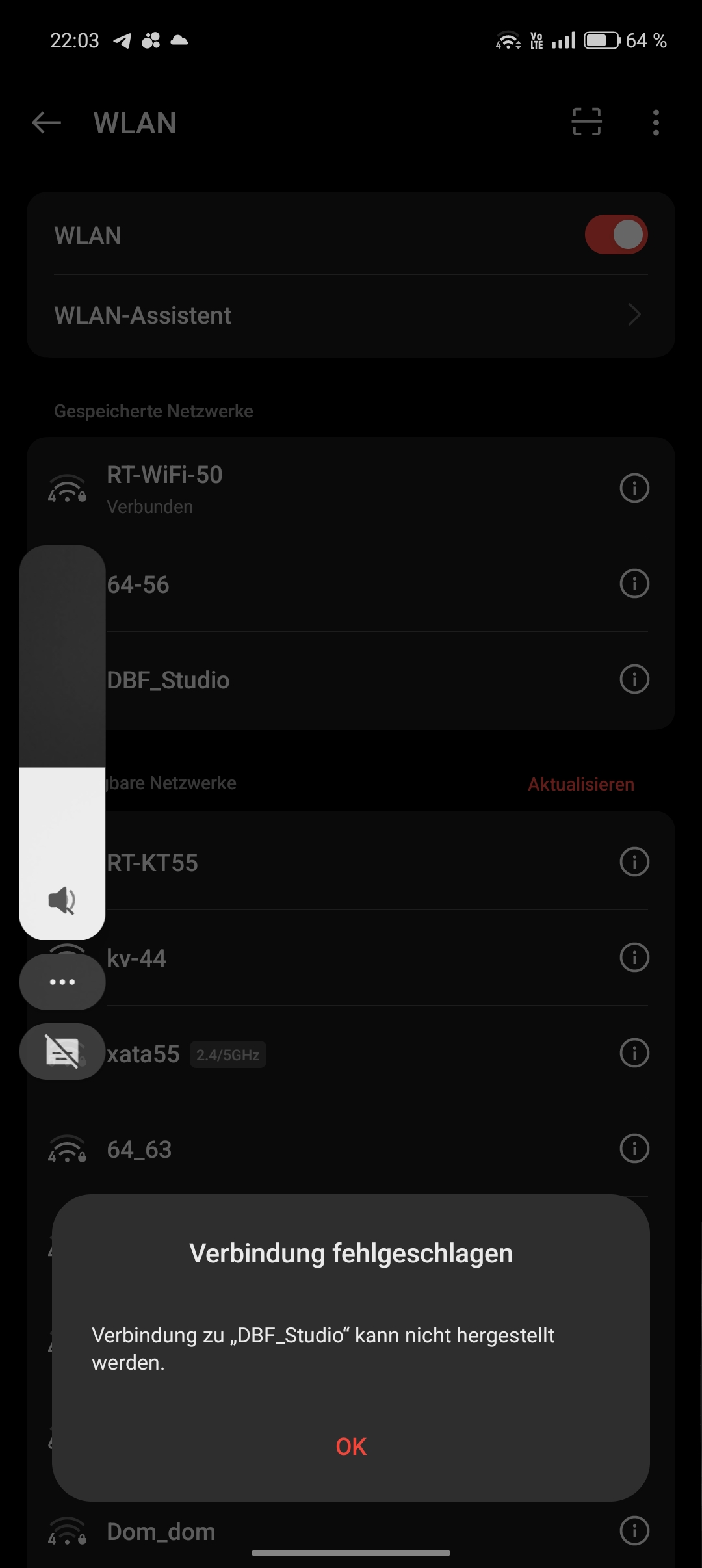
Task: Open the overflow menu
Action: pos(656,122)
